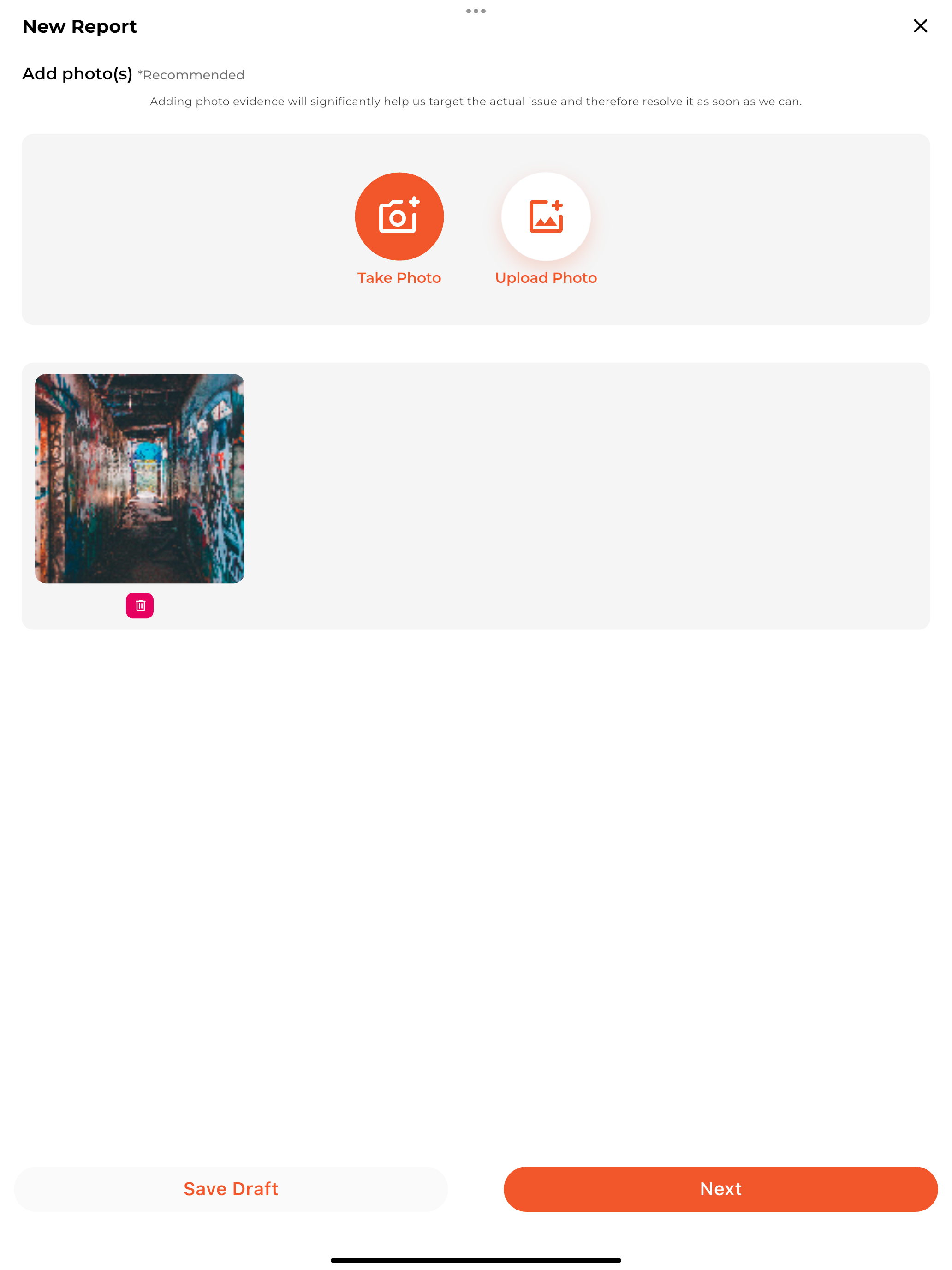This screenshot has width=952, height=1270.
Task: Tap the Take Photo label
Action: pos(399,277)
